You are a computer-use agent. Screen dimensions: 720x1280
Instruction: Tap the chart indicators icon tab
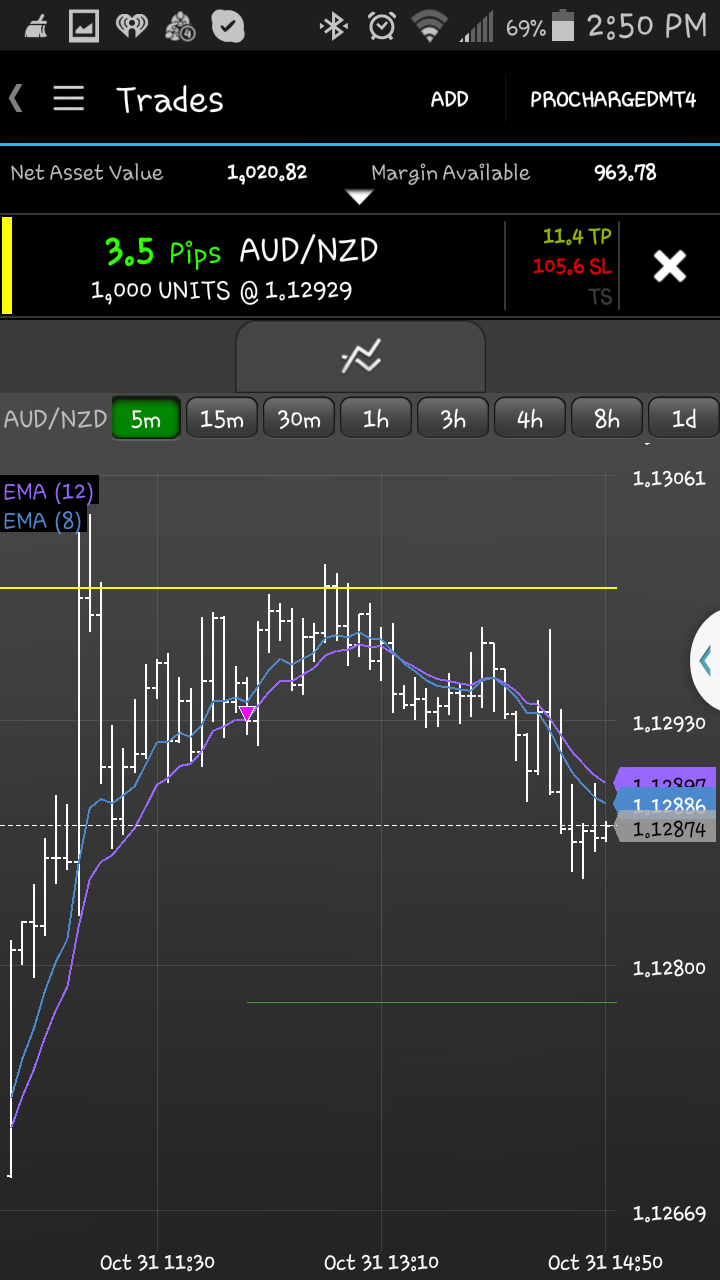[x=360, y=357]
